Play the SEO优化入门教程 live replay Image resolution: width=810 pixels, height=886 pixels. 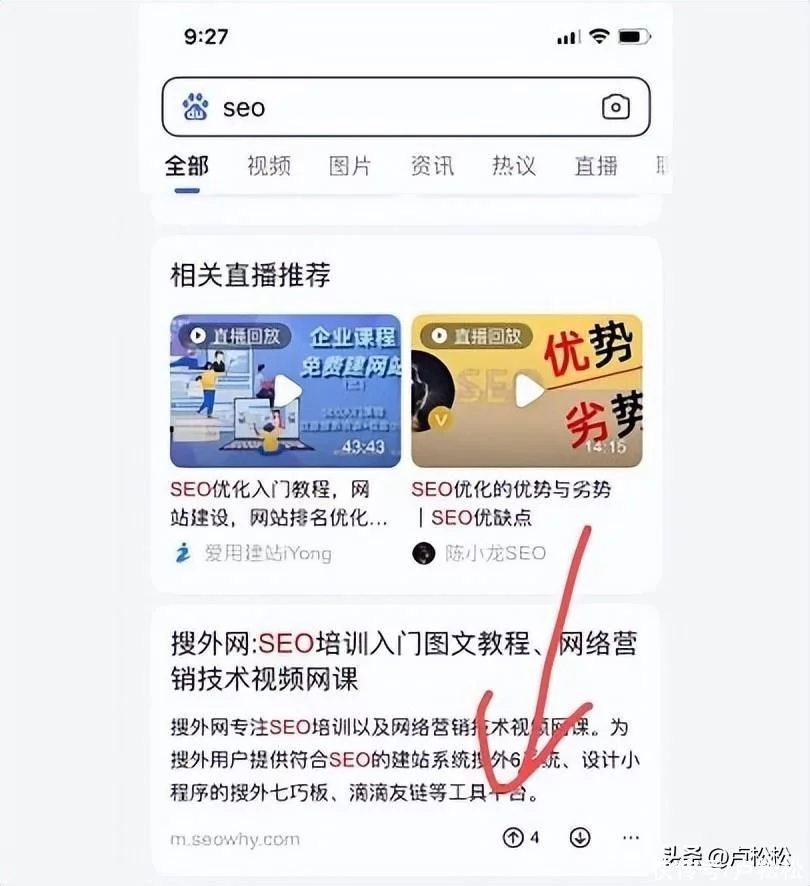[x=285, y=391]
